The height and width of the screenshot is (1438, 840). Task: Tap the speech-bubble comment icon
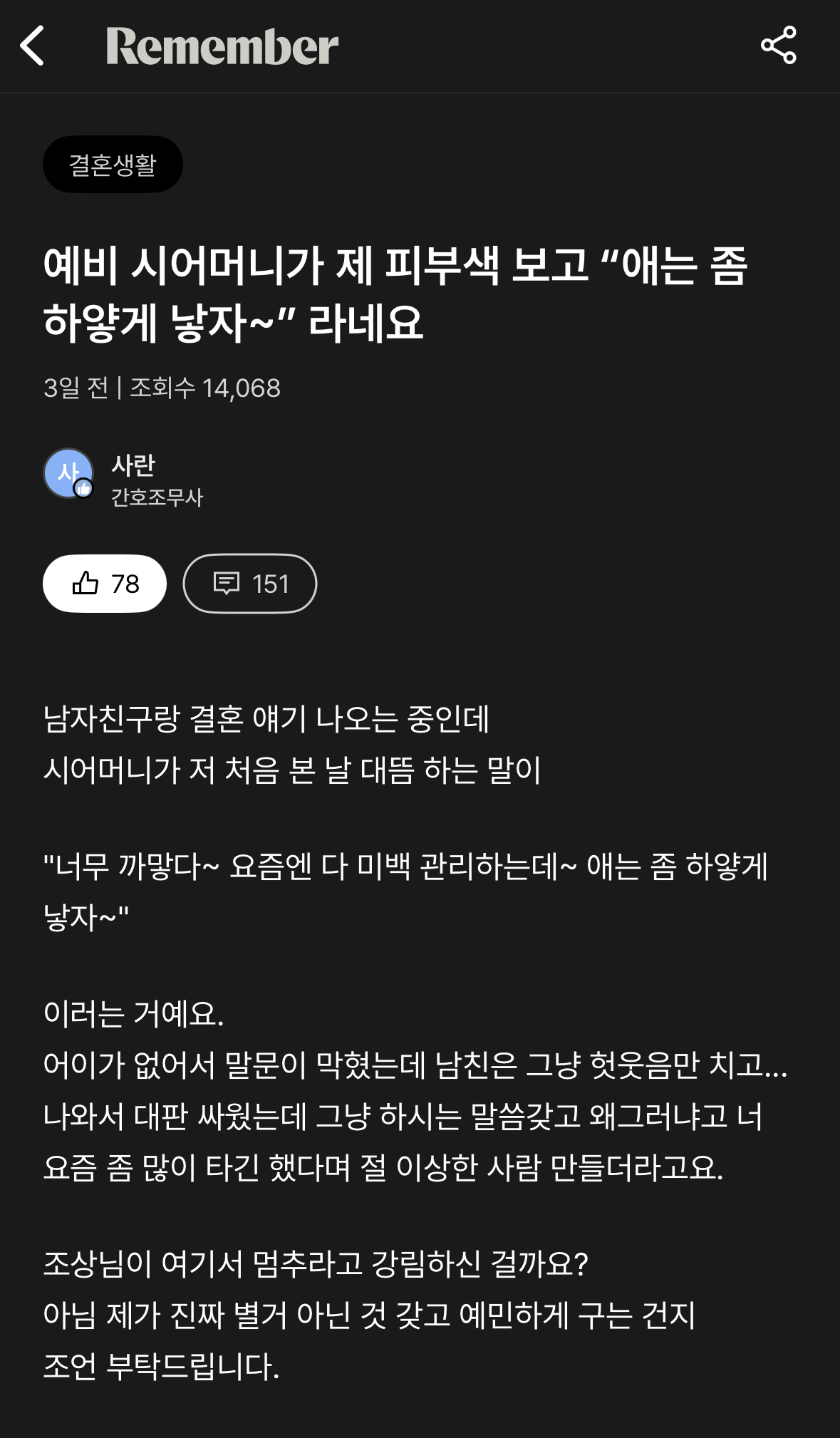point(227,583)
